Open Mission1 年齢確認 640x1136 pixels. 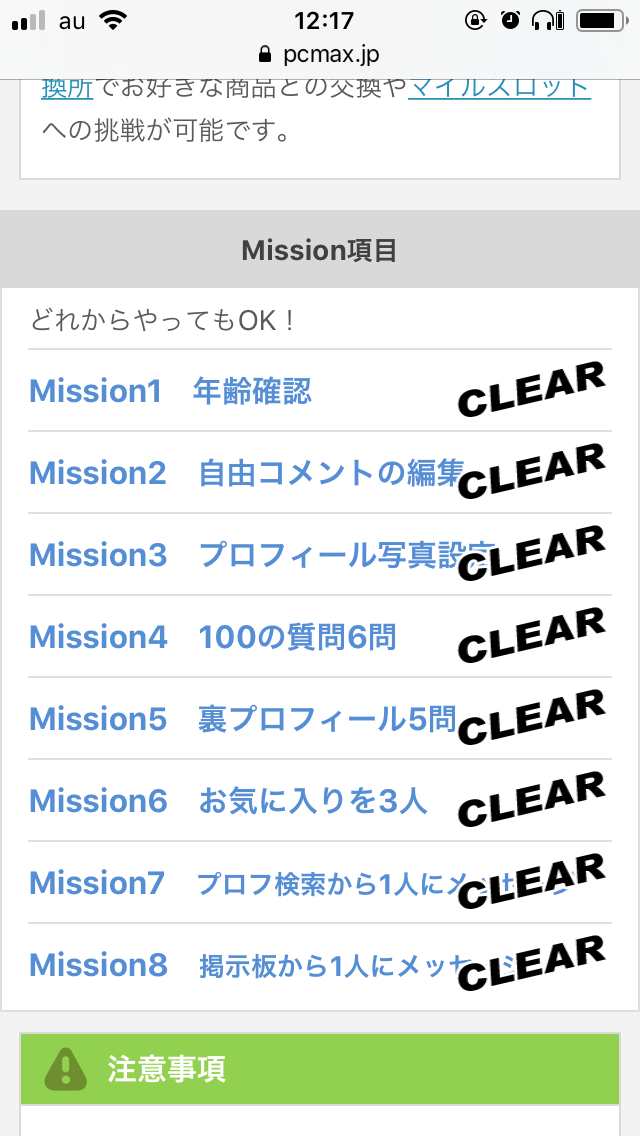coord(170,391)
